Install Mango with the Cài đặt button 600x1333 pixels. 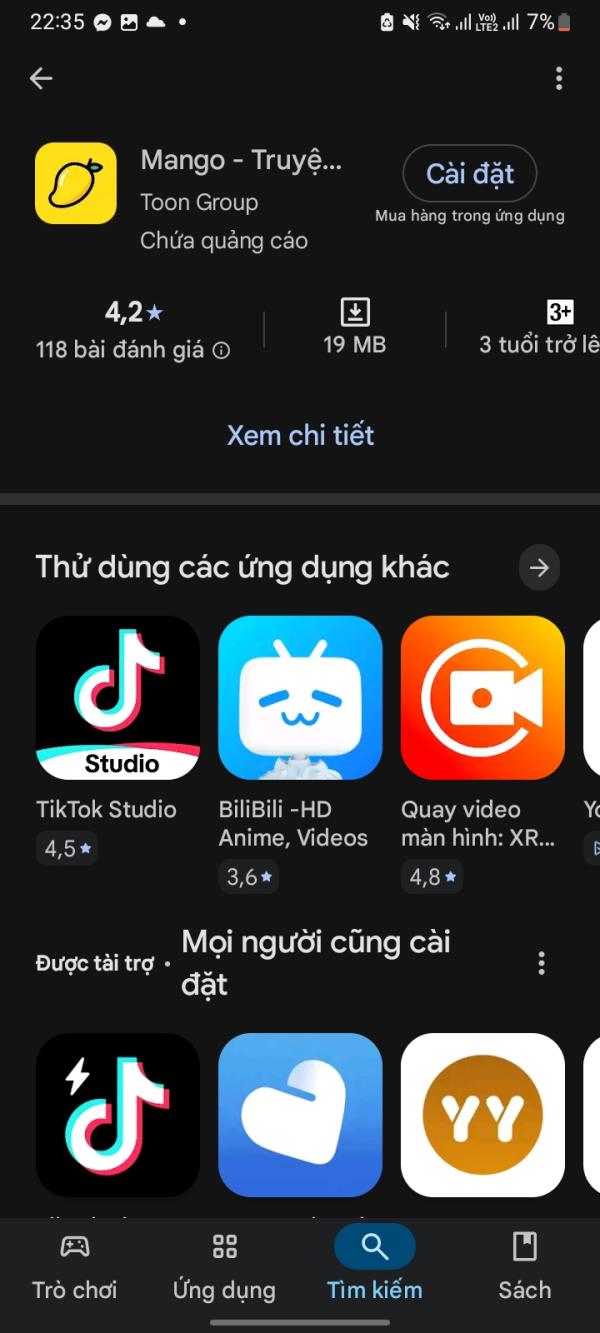coord(470,174)
